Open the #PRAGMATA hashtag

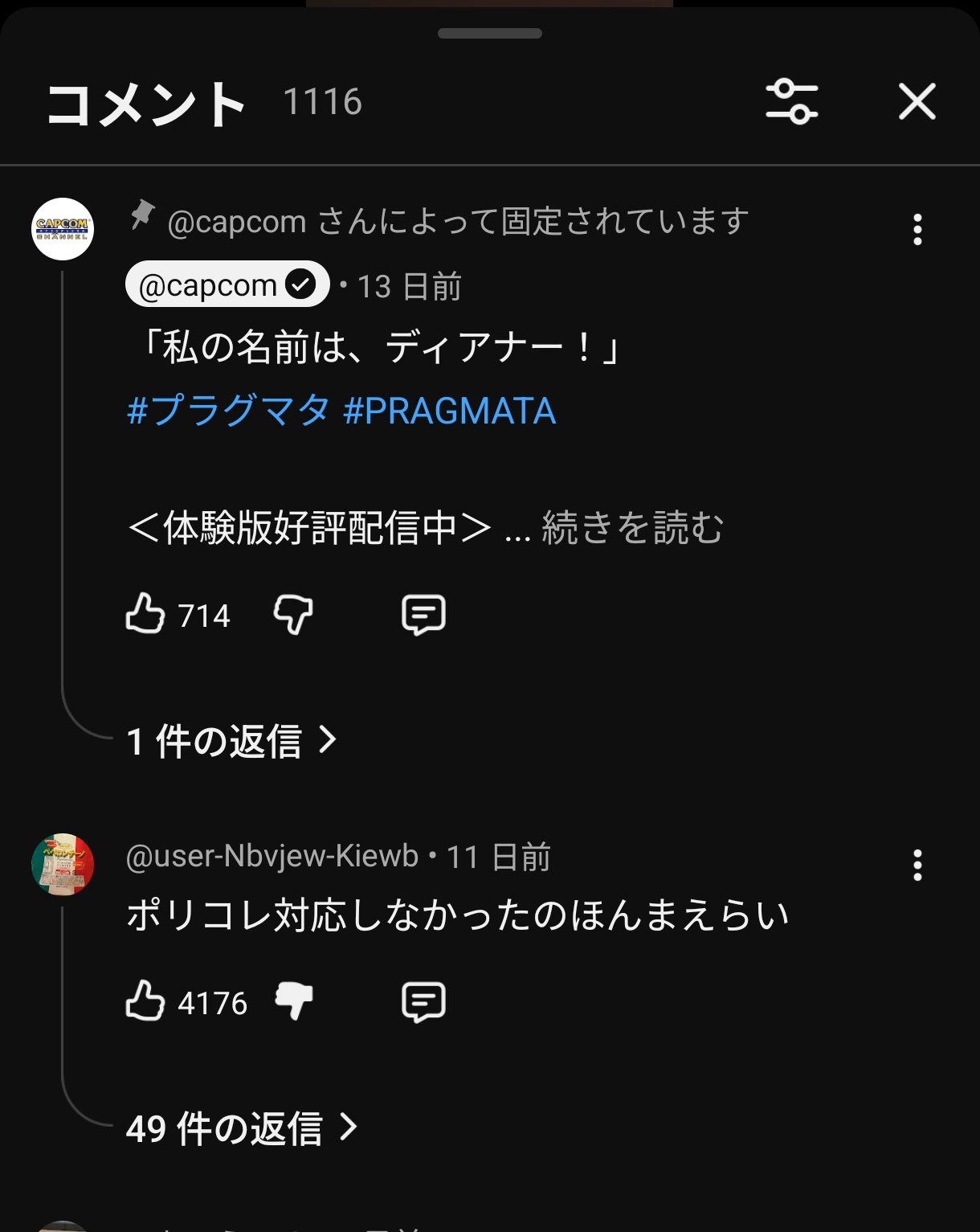click(449, 411)
